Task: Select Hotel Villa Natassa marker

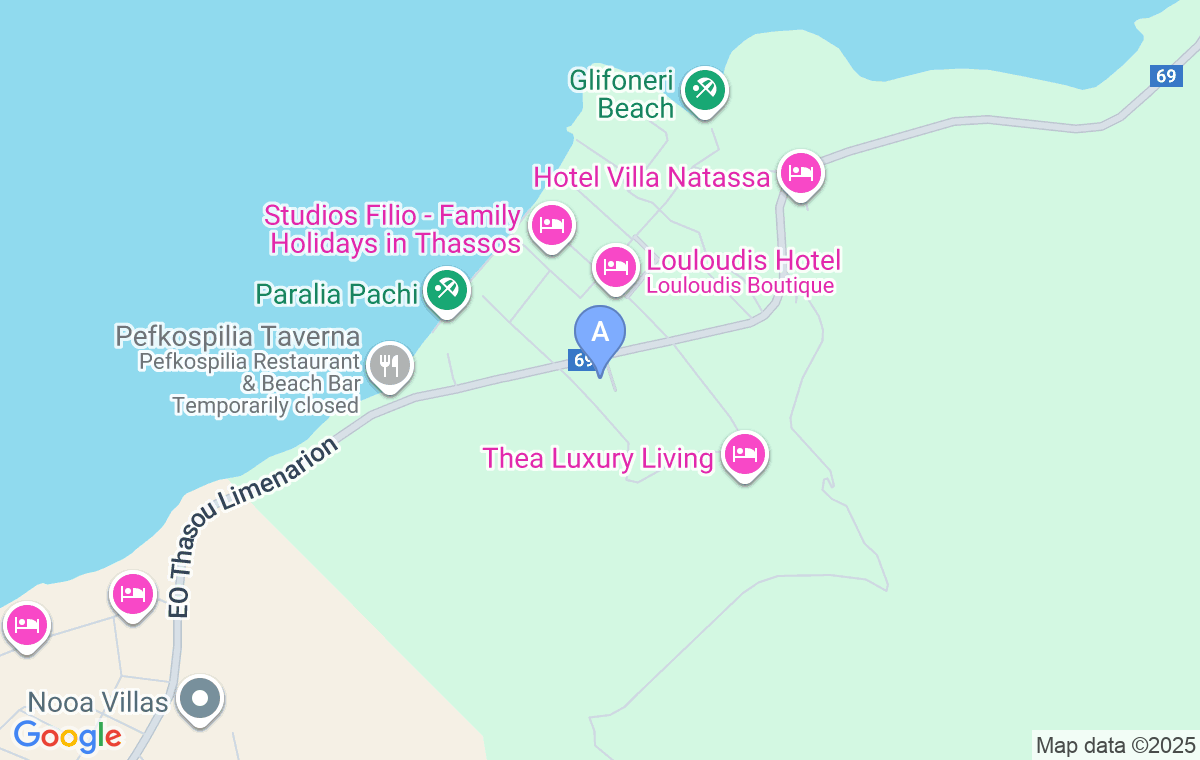Action: 800,174
